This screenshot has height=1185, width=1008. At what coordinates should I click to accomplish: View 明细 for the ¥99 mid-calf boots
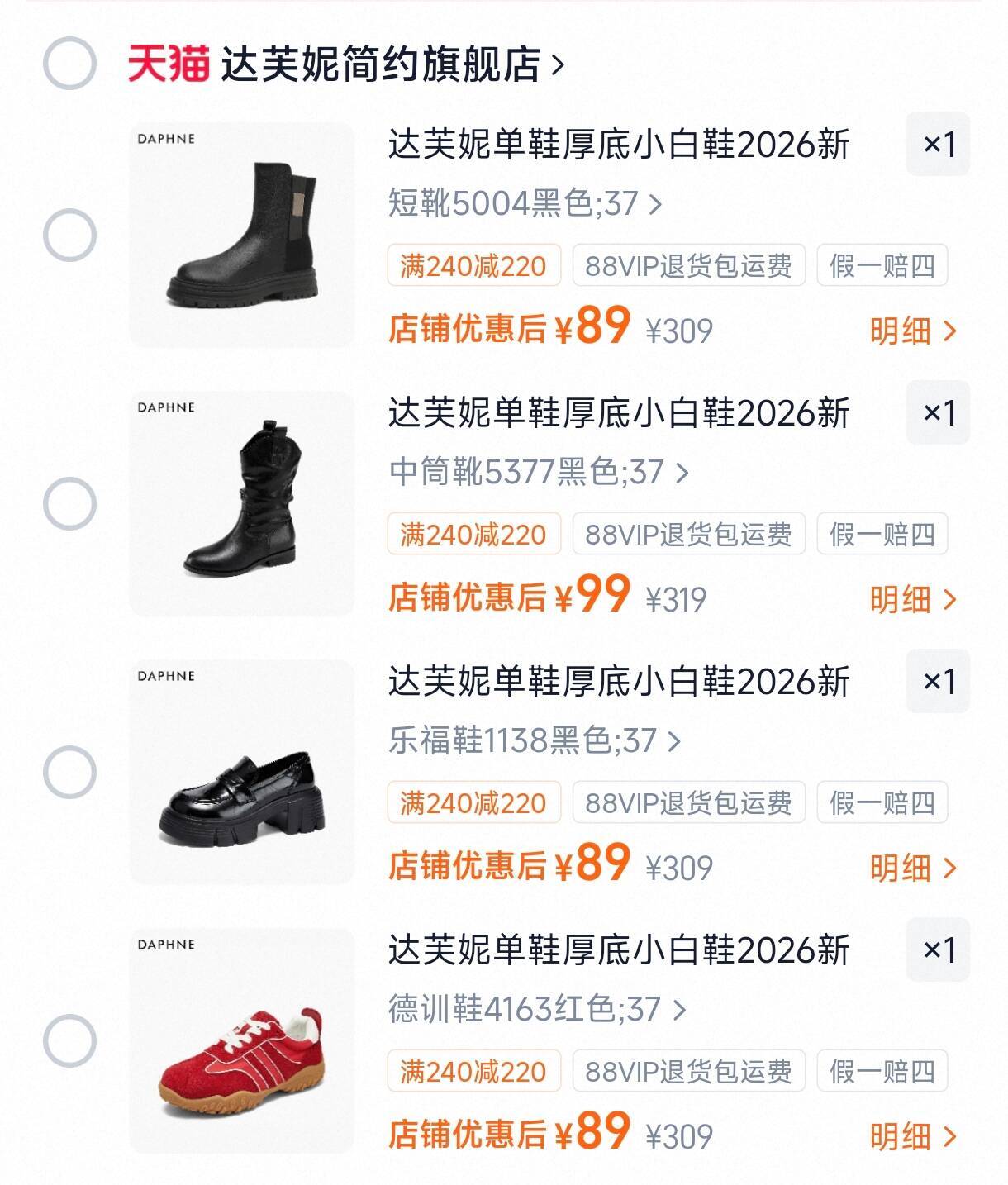coord(913,600)
